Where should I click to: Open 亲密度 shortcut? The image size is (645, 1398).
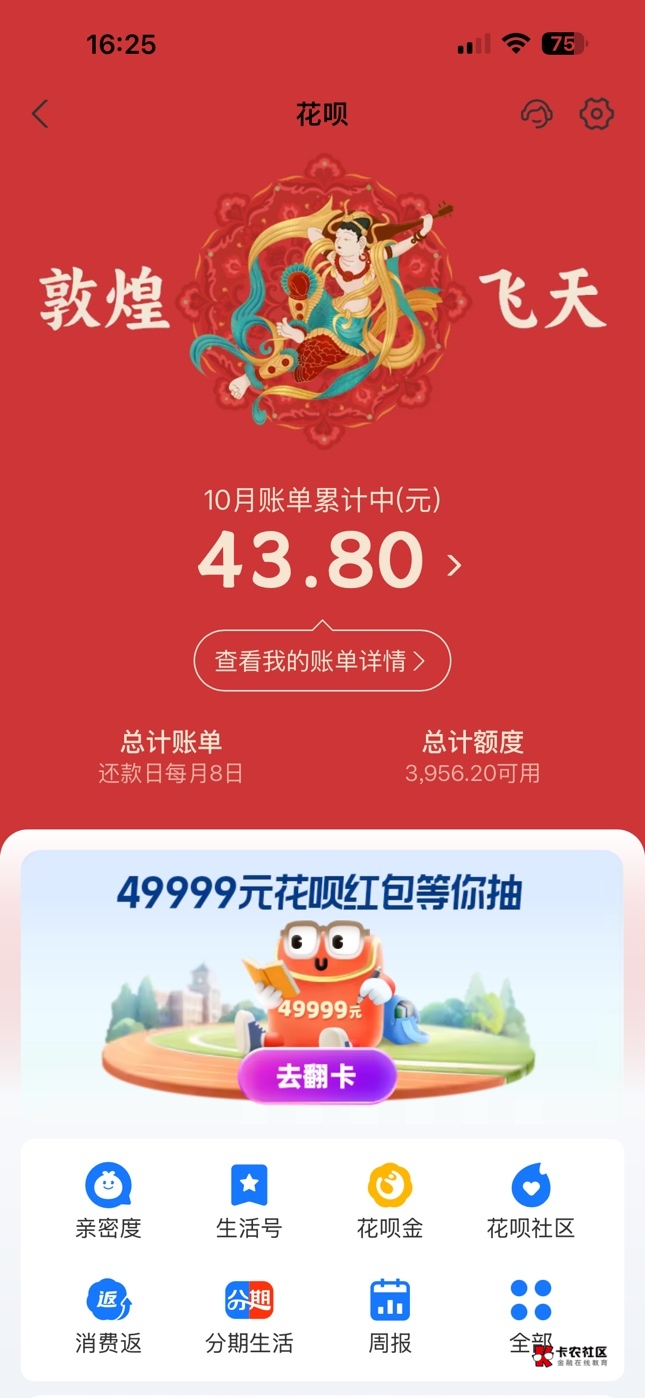pos(109,1201)
